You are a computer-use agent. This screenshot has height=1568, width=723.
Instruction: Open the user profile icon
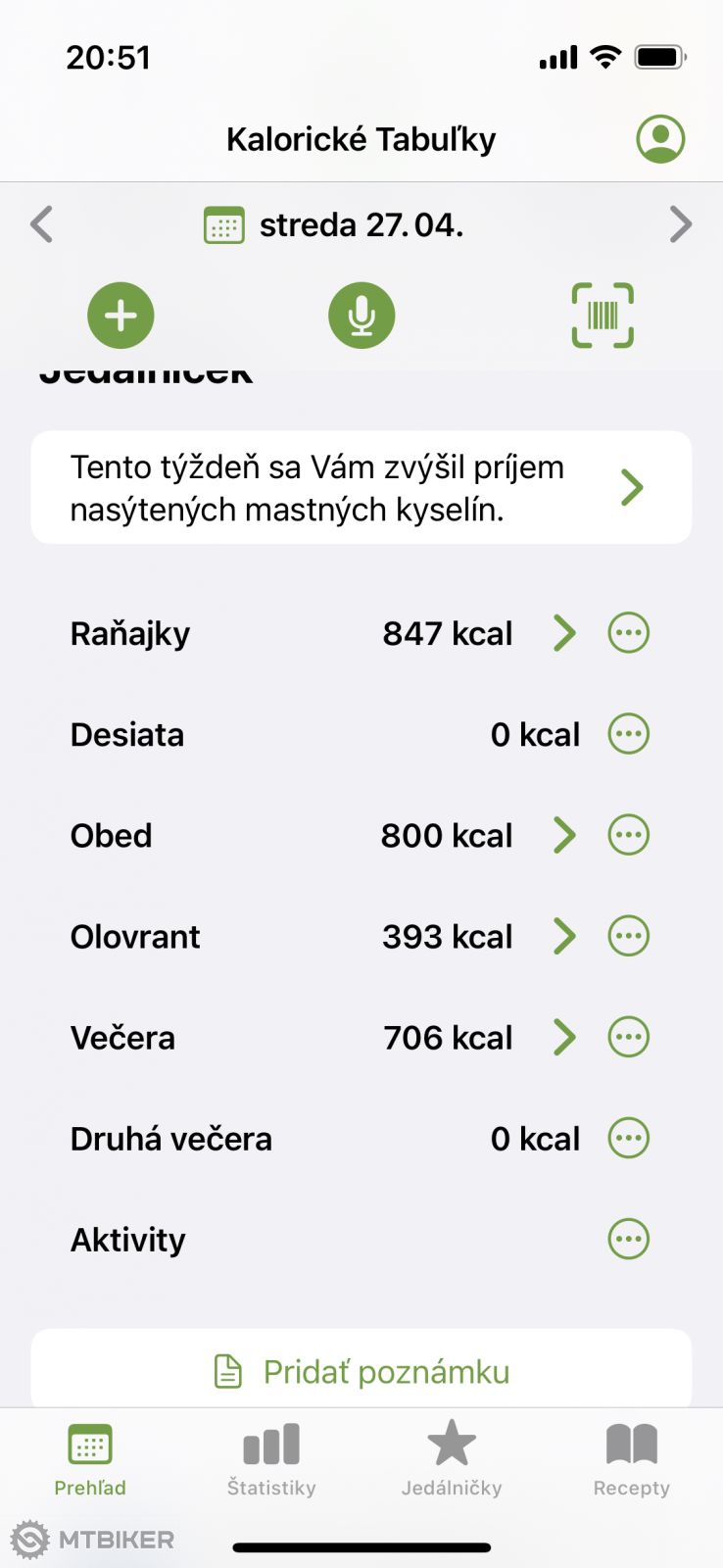(660, 139)
